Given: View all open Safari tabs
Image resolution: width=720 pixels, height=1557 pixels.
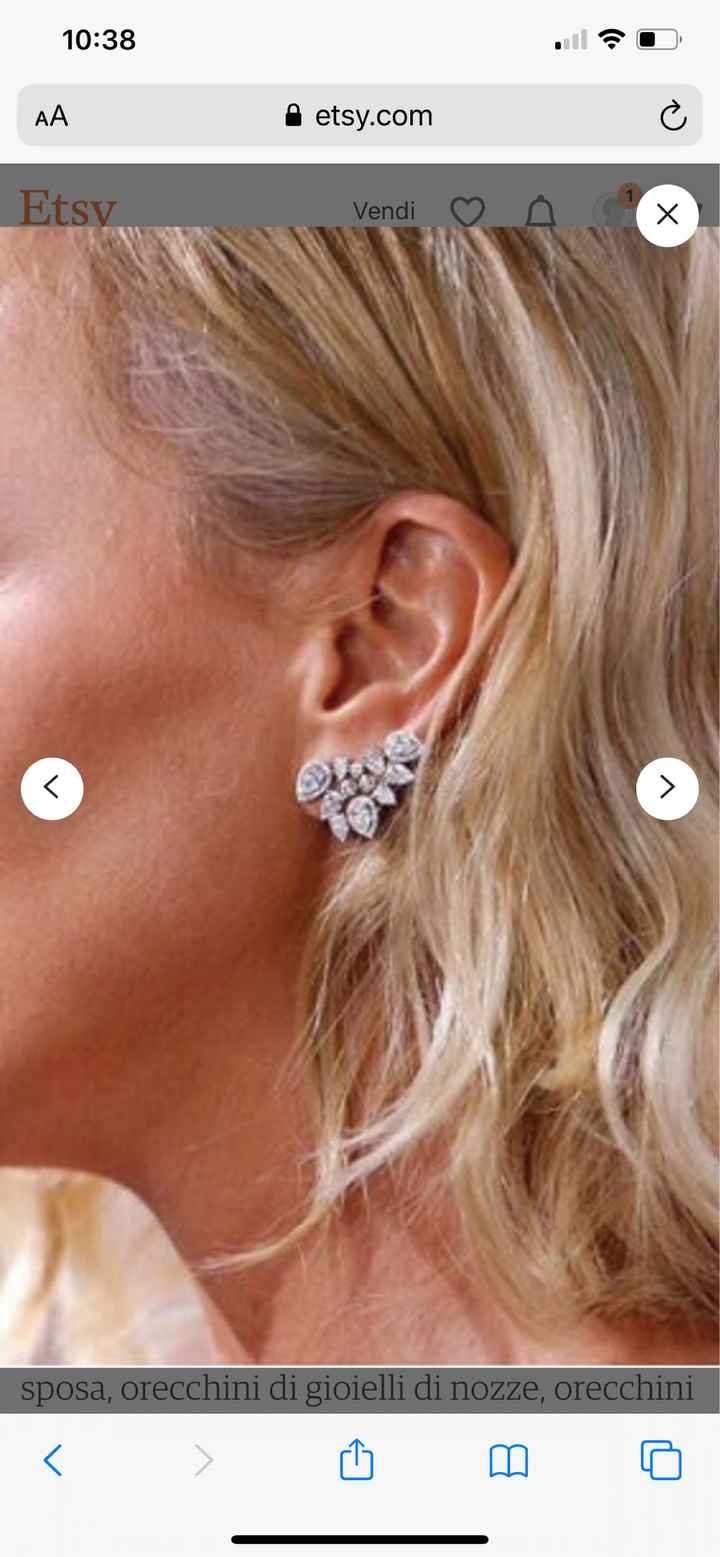Looking at the screenshot, I should (x=661, y=1461).
